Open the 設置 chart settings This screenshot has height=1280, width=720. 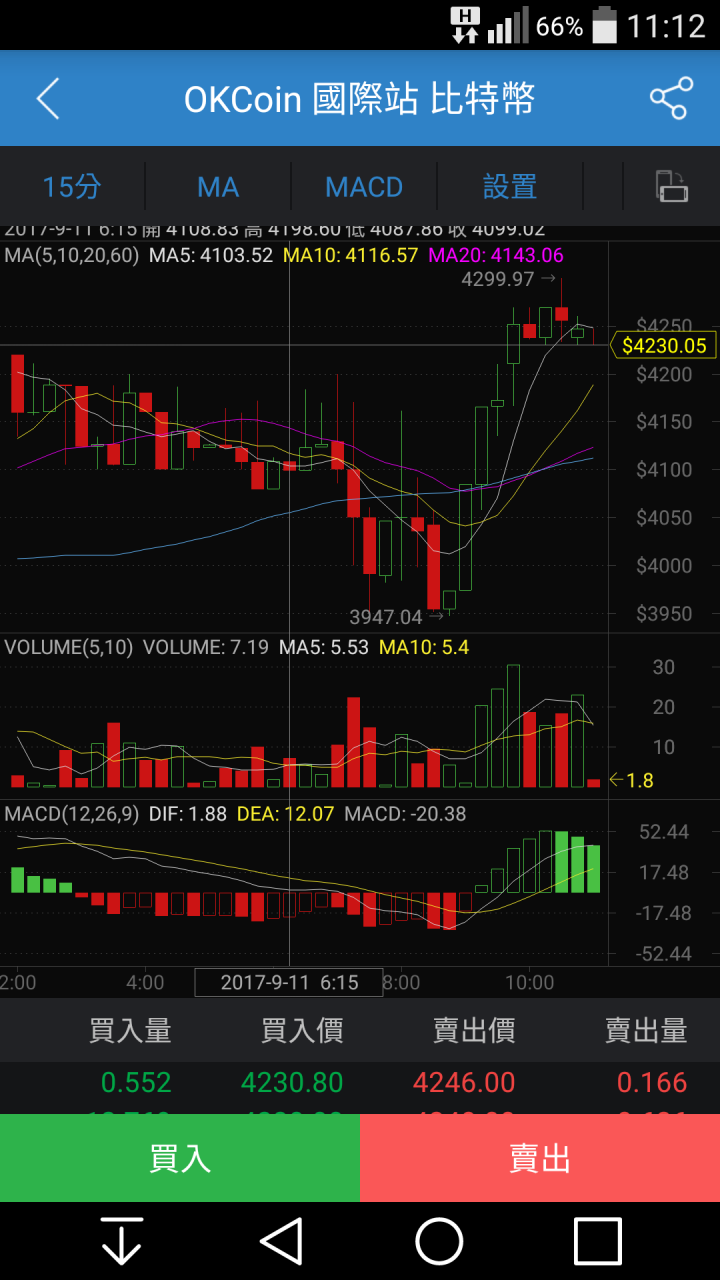click(x=510, y=187)
